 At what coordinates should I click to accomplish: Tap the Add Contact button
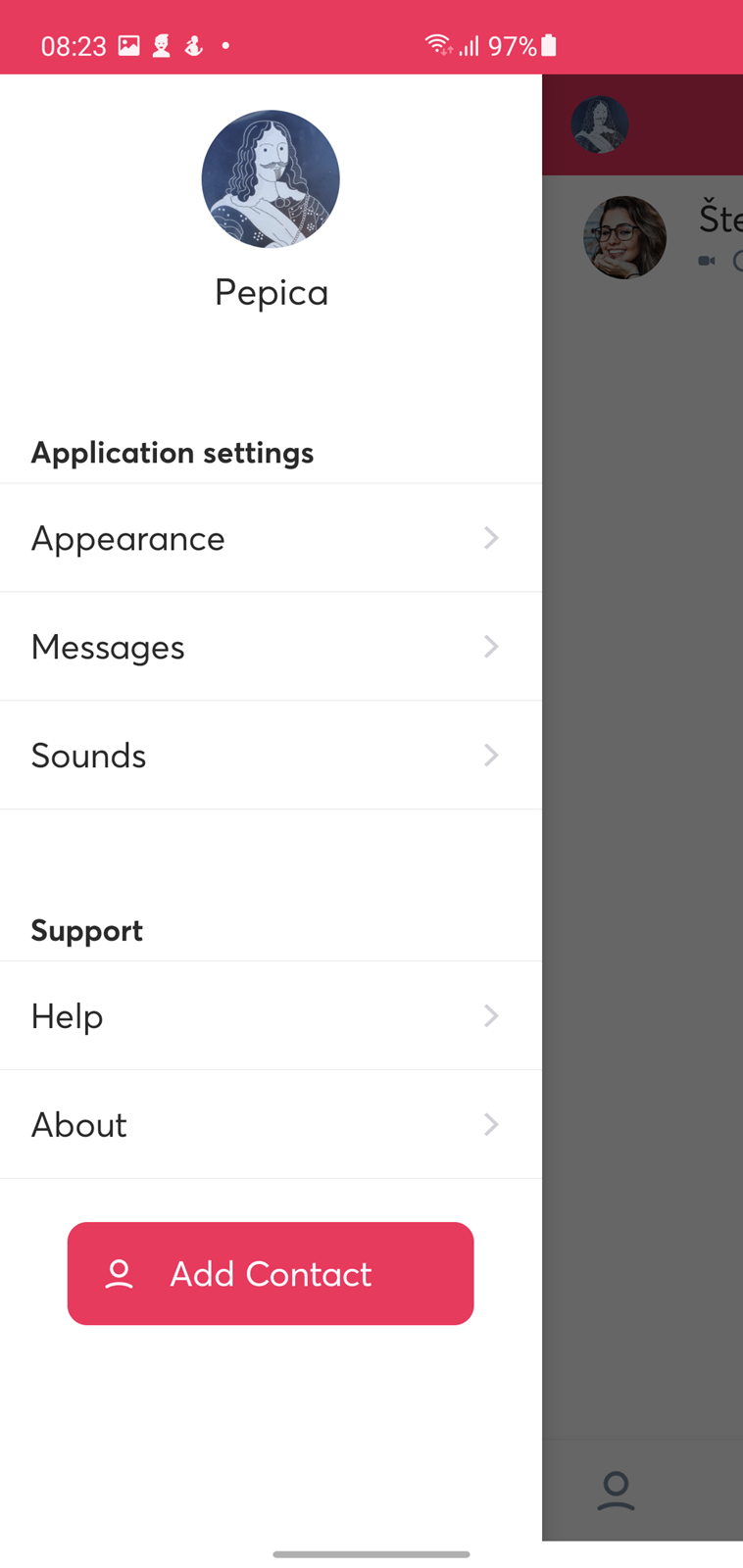coord(271,1274)
